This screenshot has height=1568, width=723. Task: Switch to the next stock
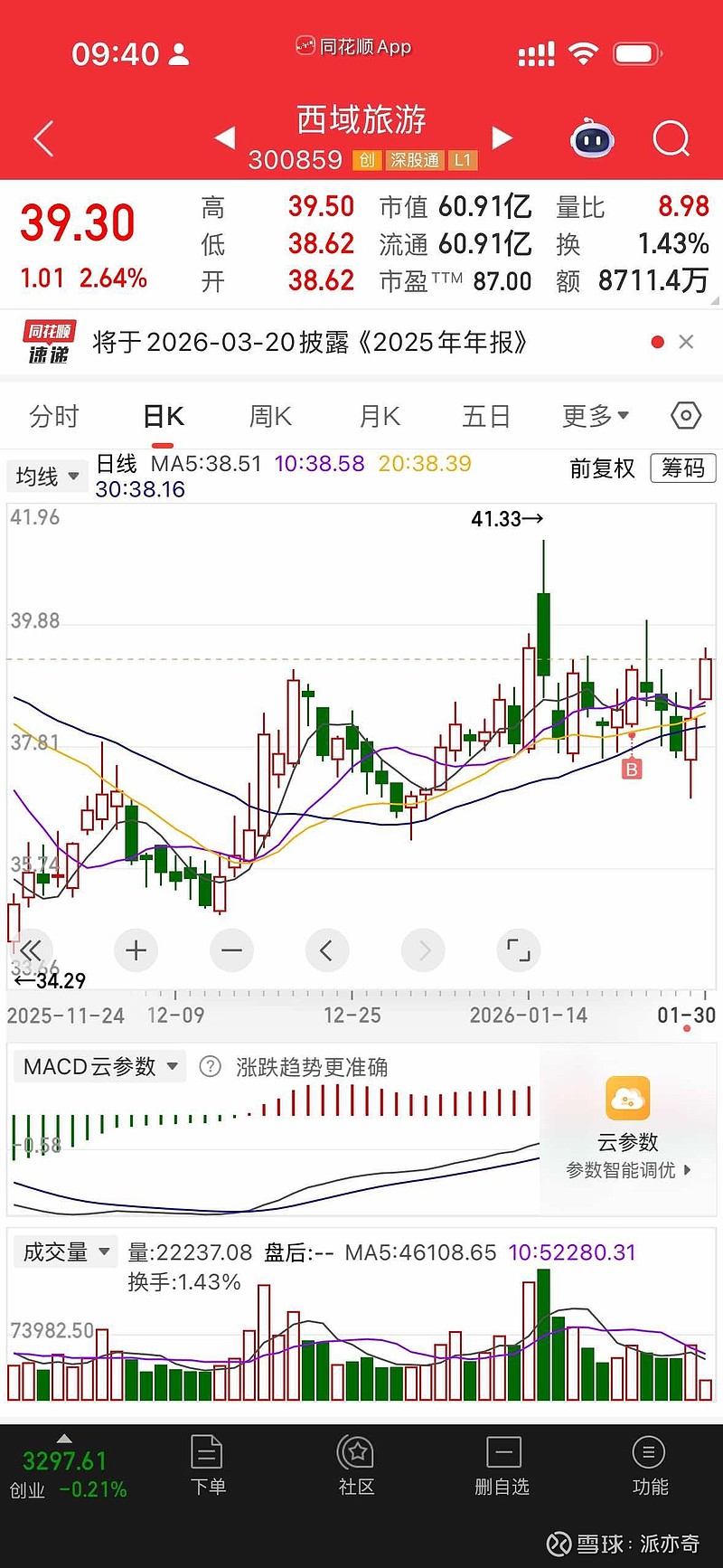click(502, 137)
